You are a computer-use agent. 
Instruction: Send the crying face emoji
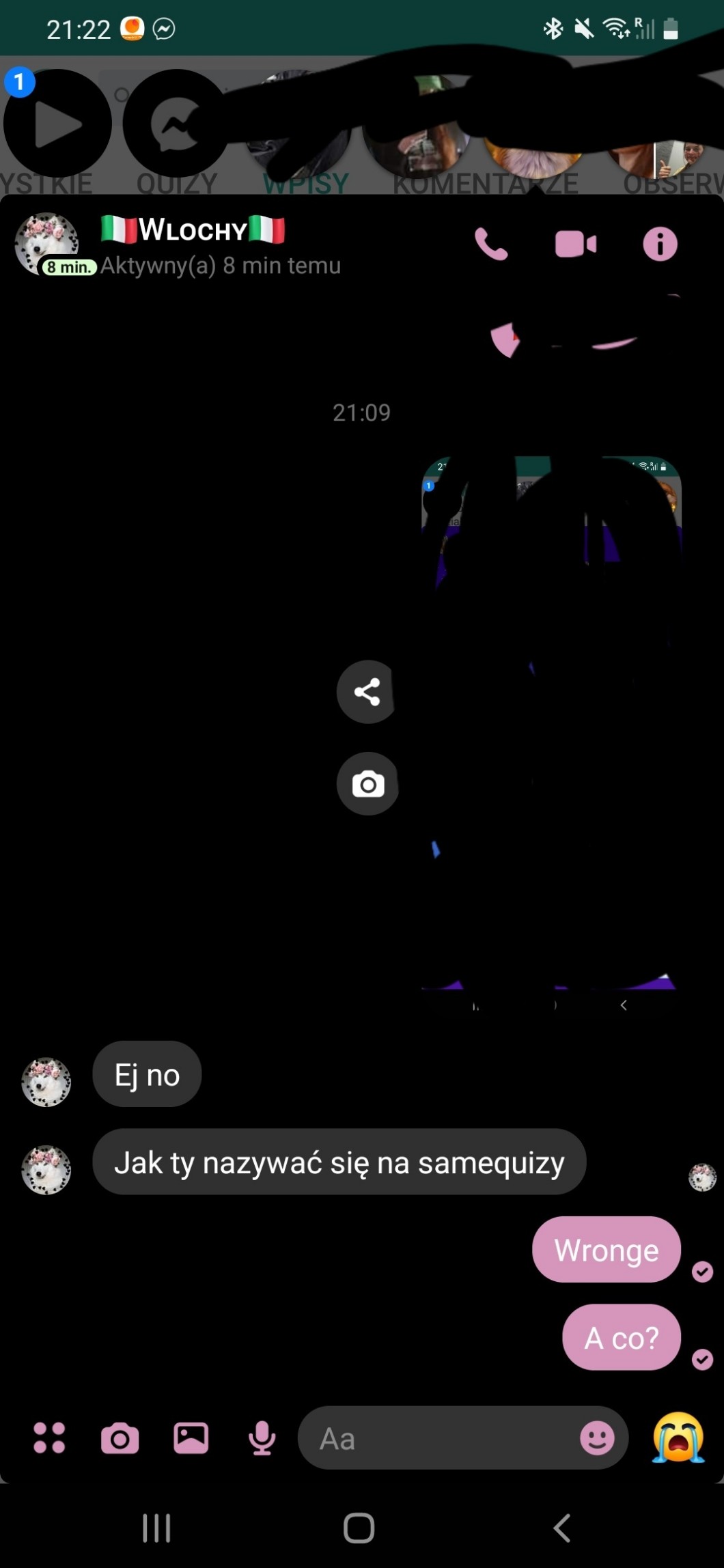click(x=678, y=1437)
